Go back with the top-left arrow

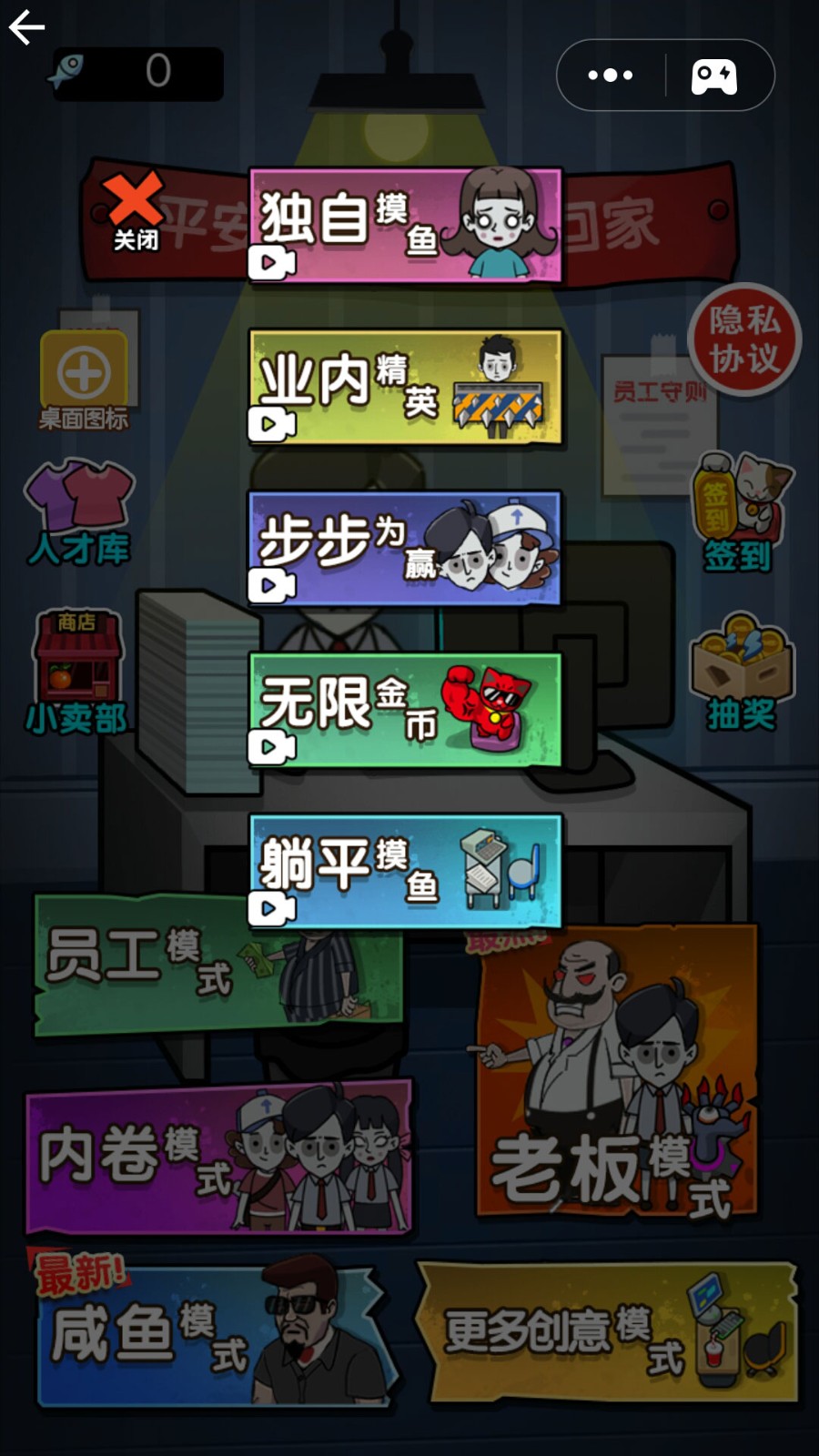tap(27, 27)
